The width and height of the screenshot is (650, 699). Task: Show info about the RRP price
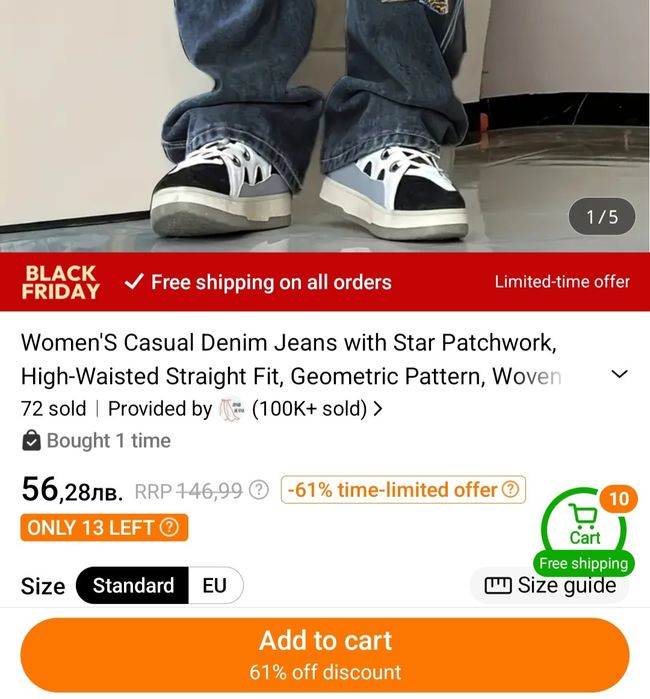coord(259,490)
